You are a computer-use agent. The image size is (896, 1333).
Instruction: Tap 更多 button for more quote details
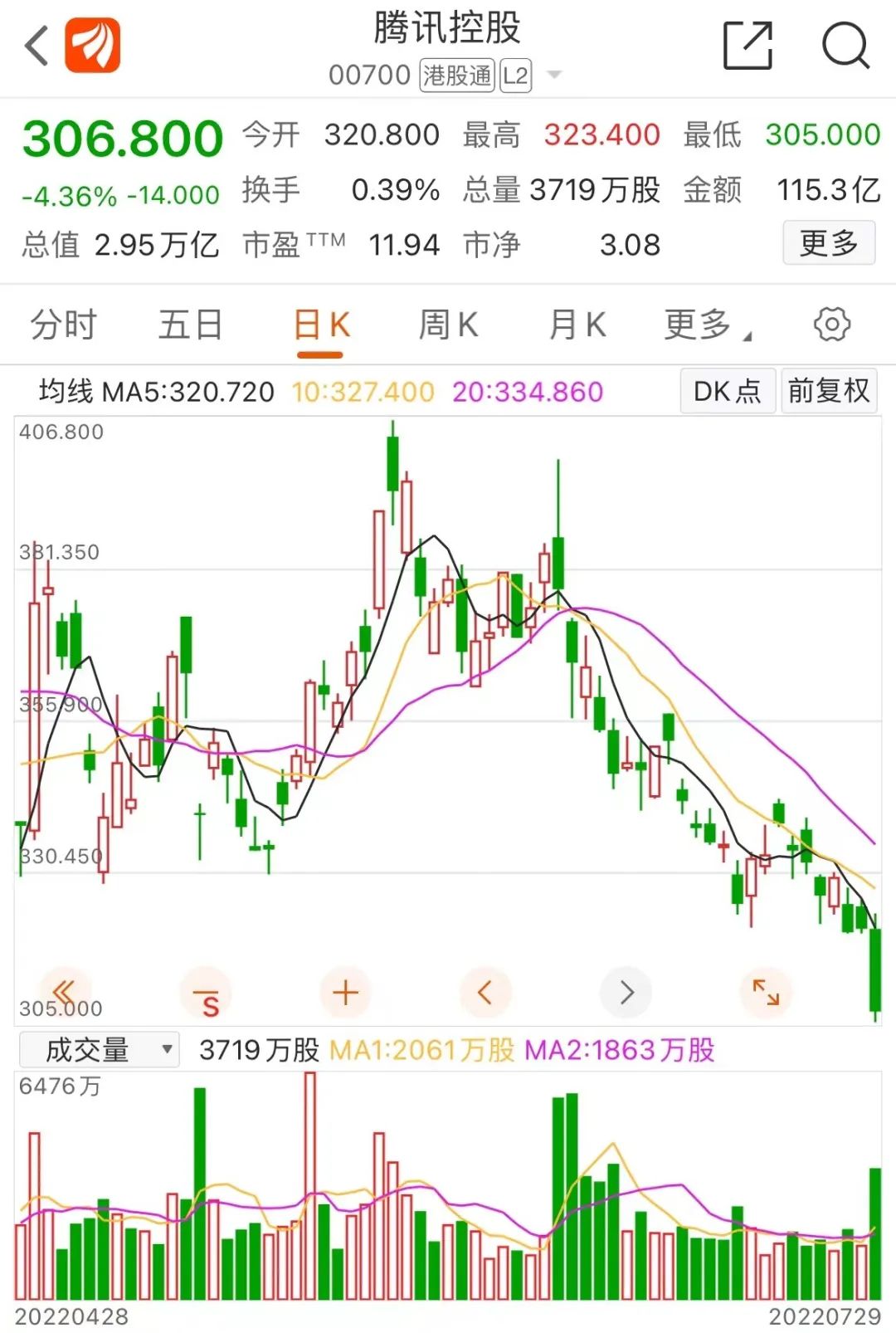pos(828,243)
